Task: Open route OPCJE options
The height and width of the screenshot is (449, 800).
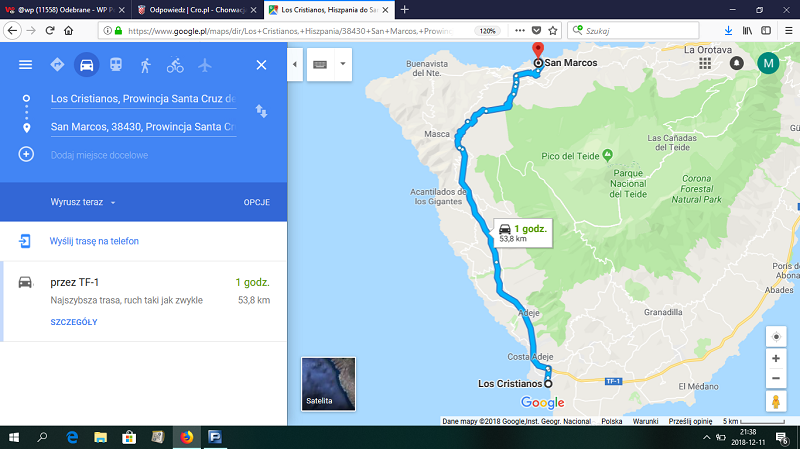Action: [256, 202]
